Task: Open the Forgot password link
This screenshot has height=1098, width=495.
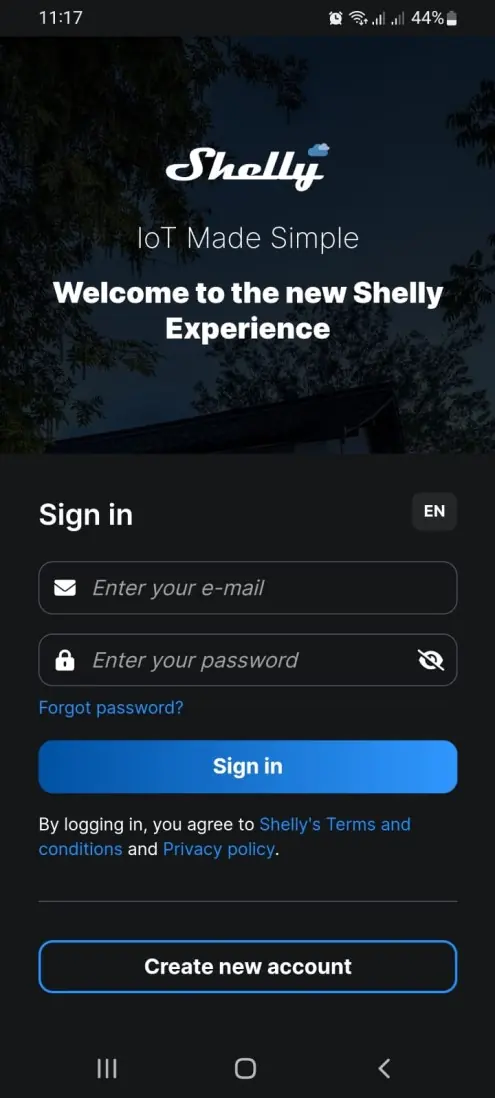Action: (x=111, y=707)
